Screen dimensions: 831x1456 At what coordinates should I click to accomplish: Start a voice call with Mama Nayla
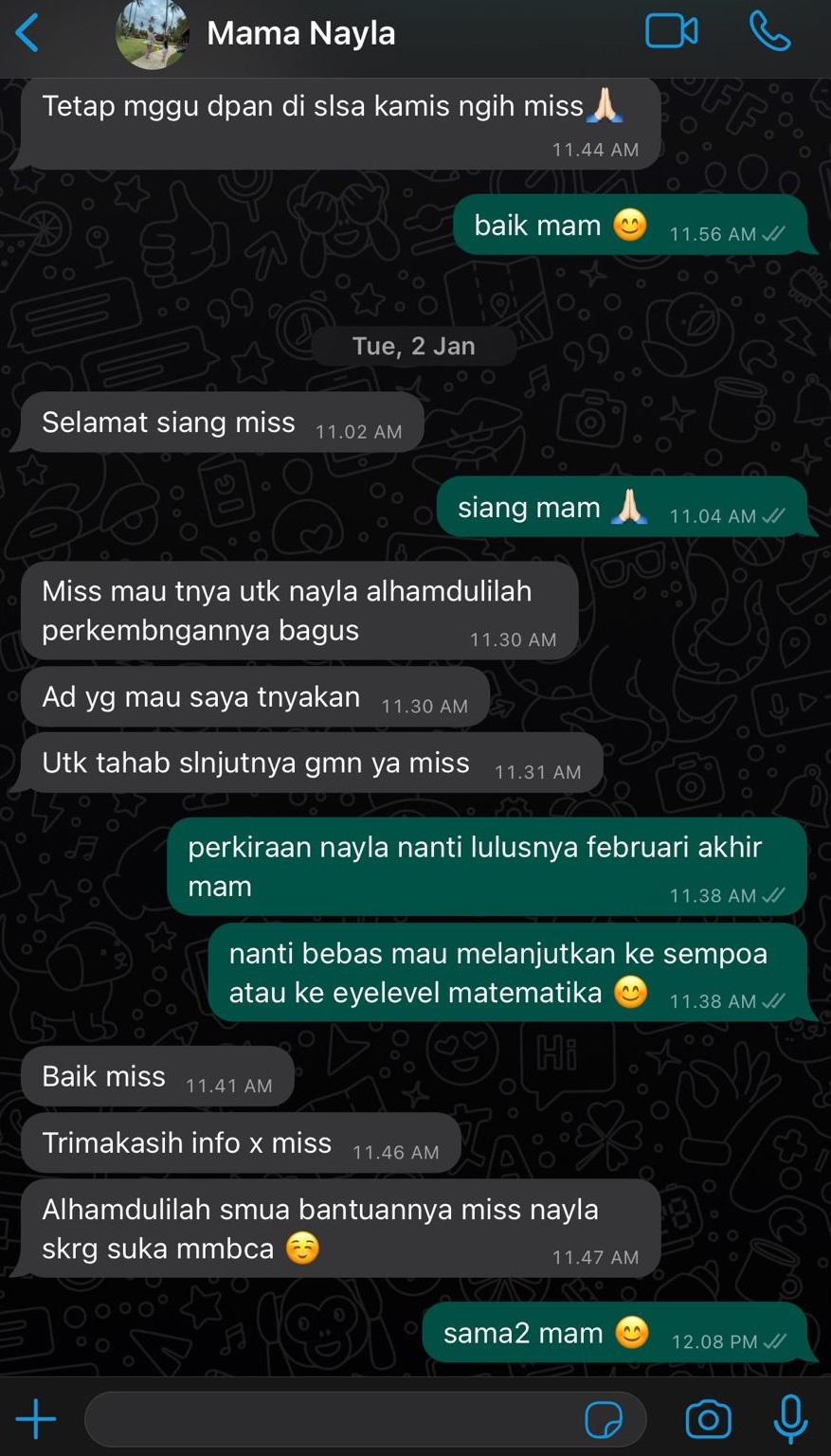[x=769, y=31]
